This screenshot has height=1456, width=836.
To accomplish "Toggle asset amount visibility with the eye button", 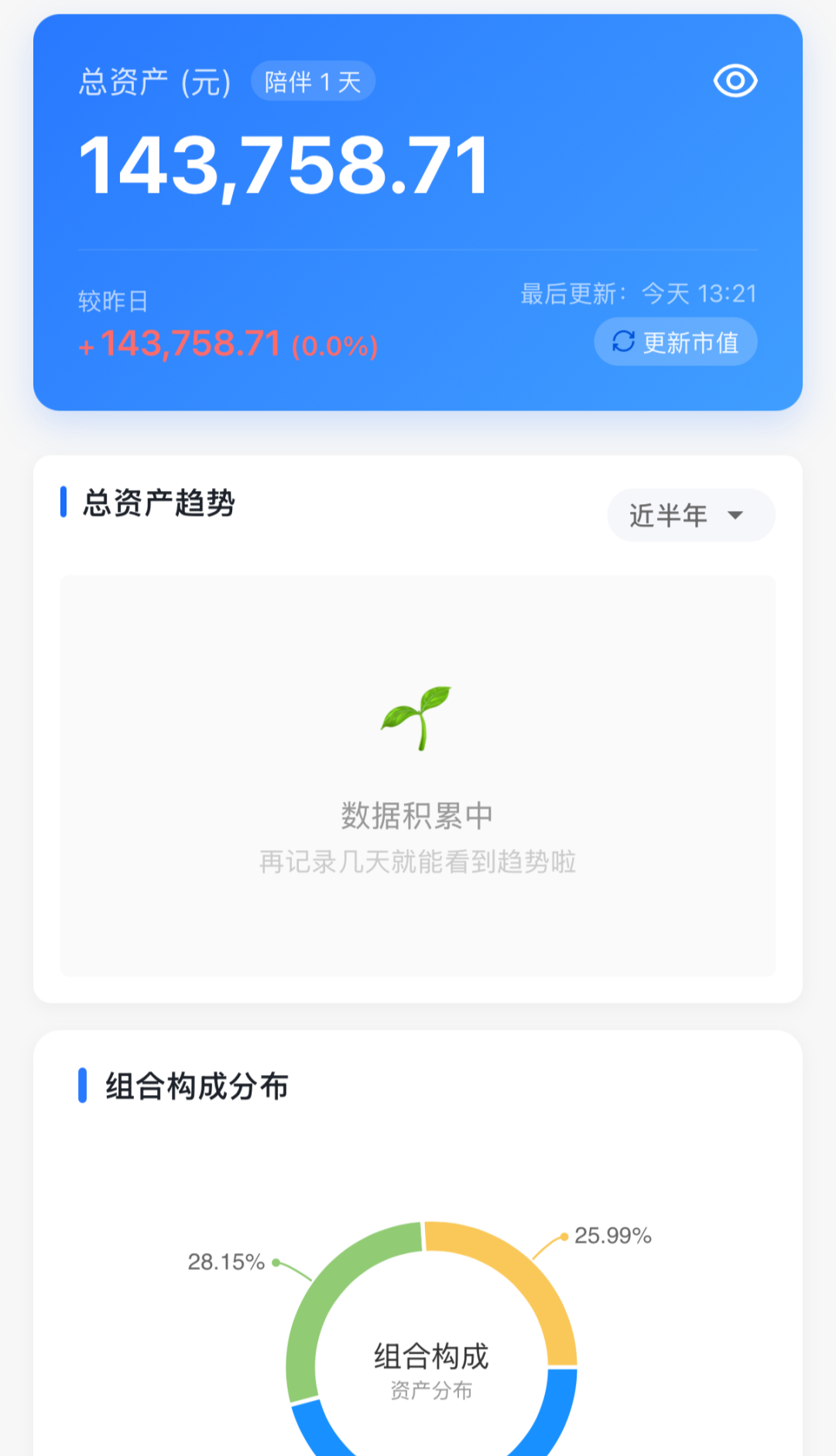I will pyautogui.click(x=735, y=80).
